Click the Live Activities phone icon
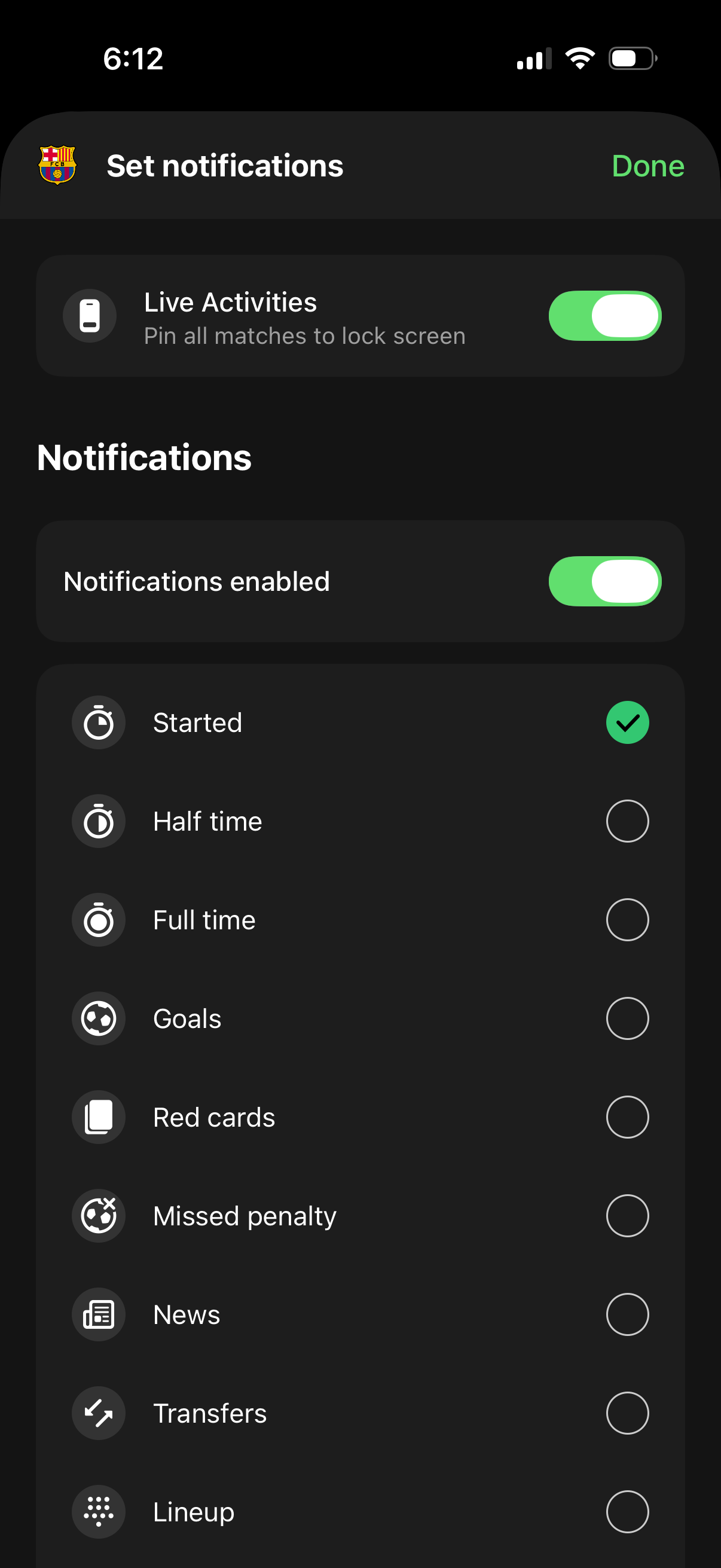This screenshot has height=1568, width=721. tap(90, 315)
